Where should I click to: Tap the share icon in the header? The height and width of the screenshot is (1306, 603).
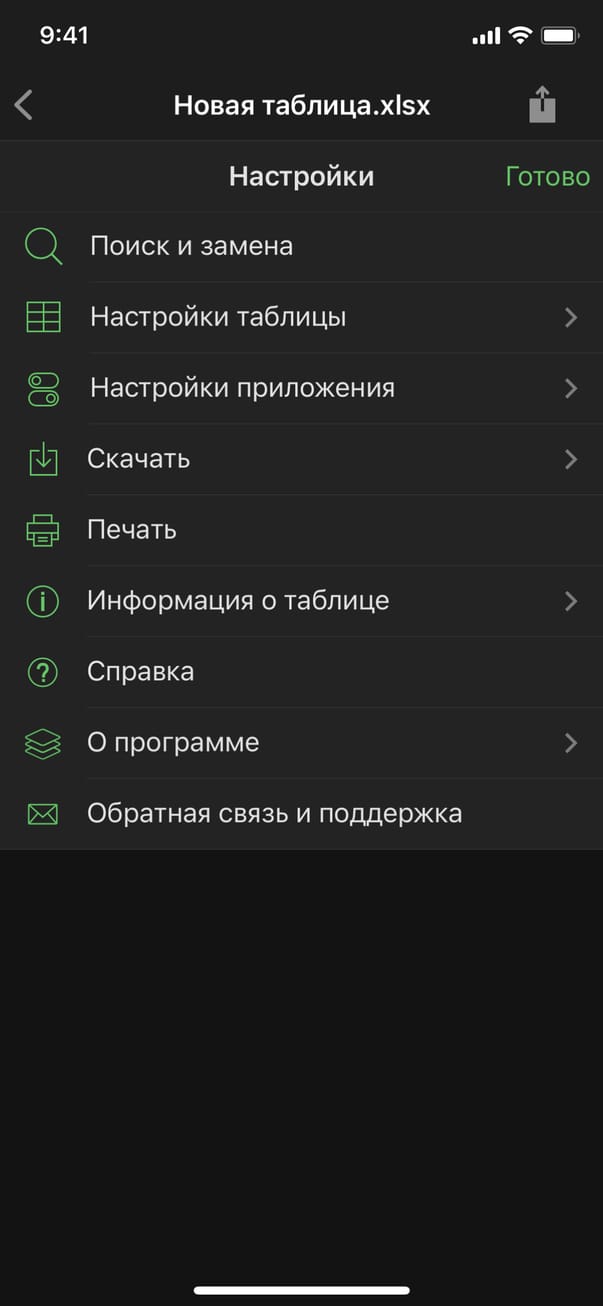click(542, 105)
